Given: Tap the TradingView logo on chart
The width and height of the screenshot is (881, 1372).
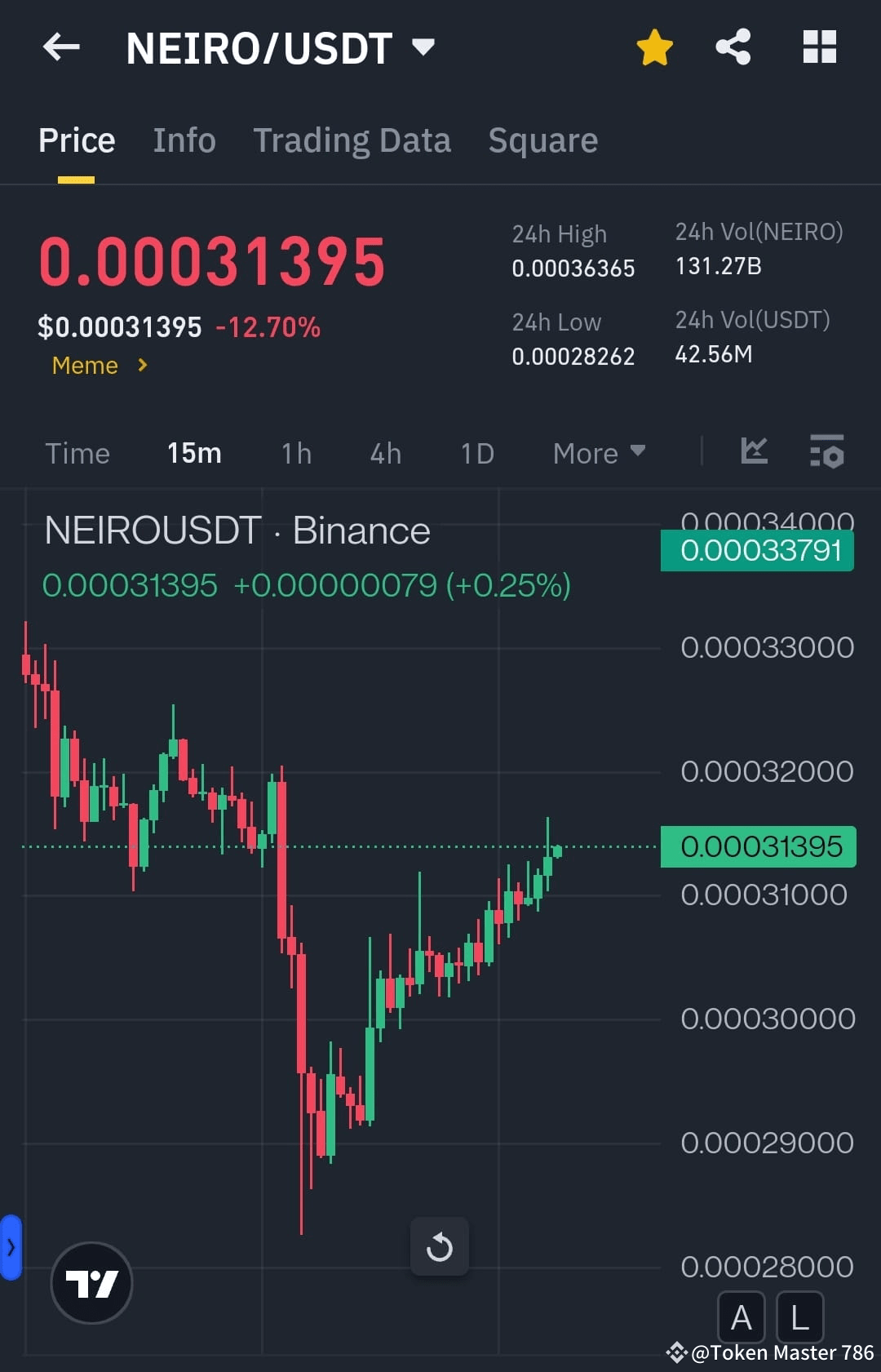Looking at the screenshot, I should tap(91, 1281).
